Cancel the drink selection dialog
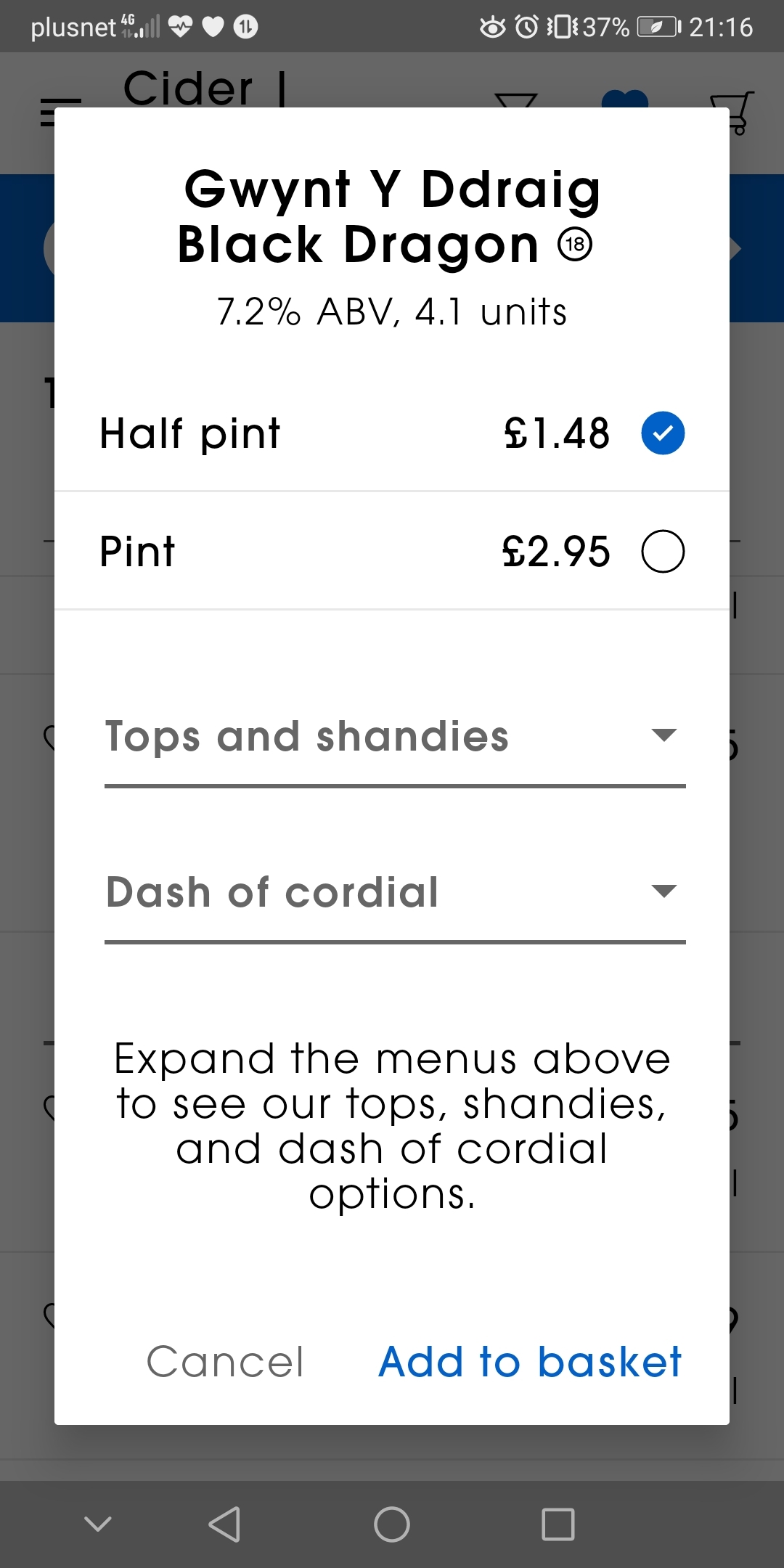784x1568 pixels. click(225, 1362)
